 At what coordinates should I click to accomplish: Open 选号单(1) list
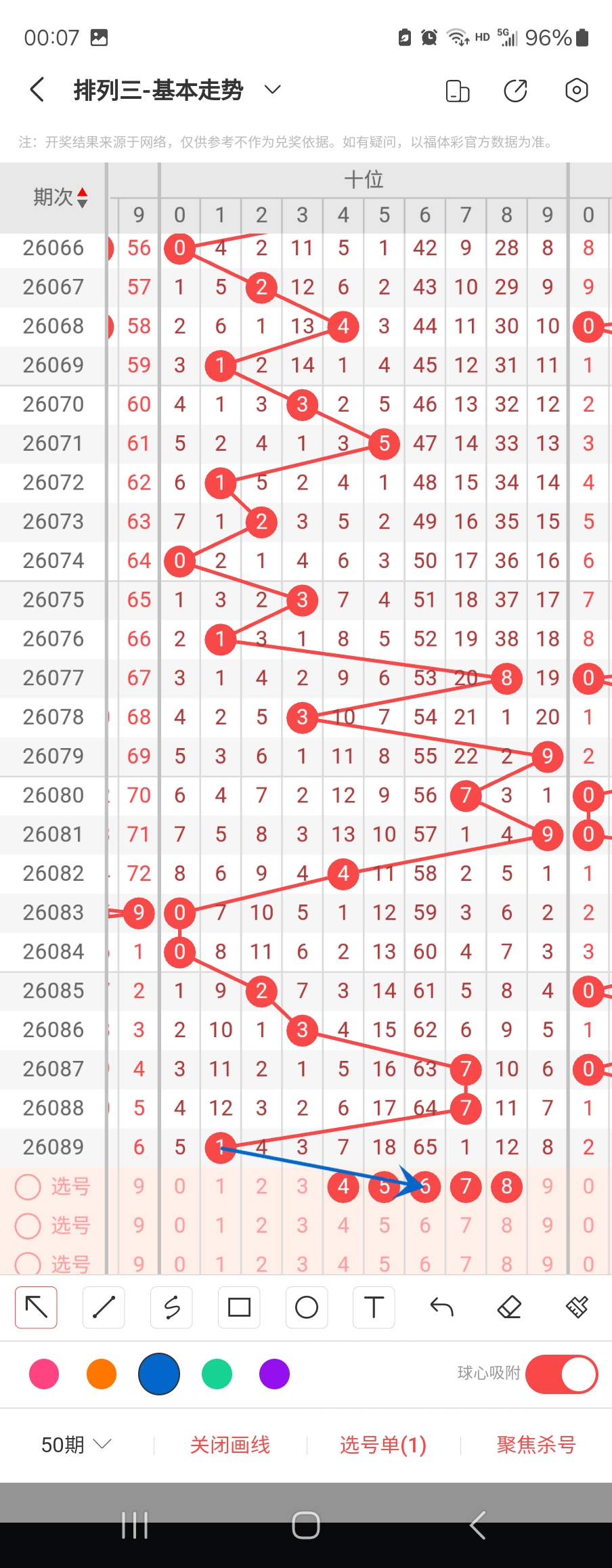pyautogui.click(x=383, y=1445)
